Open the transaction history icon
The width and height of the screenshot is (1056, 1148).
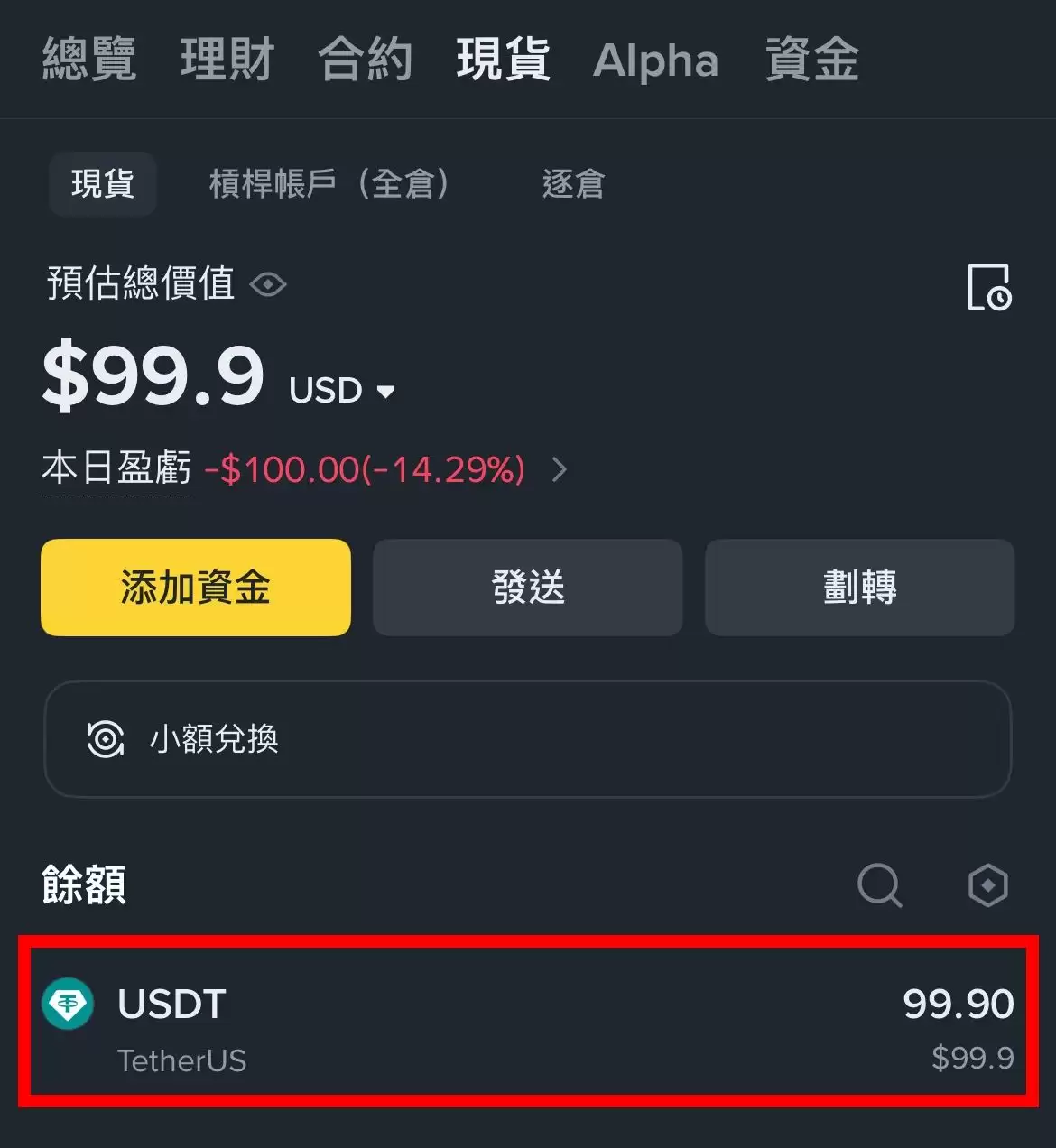coord(990,287)
